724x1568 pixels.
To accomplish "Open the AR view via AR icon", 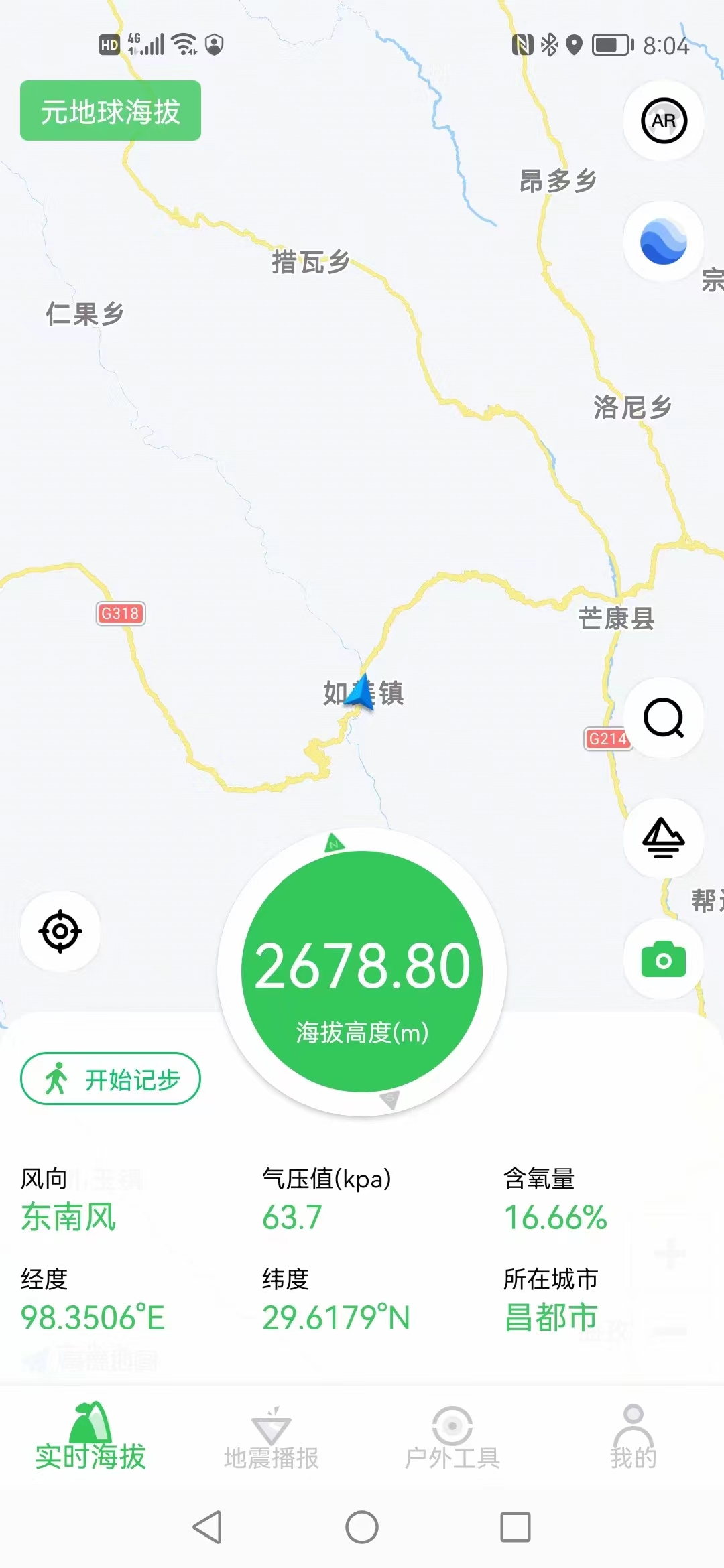I will [x=663, y=121].
